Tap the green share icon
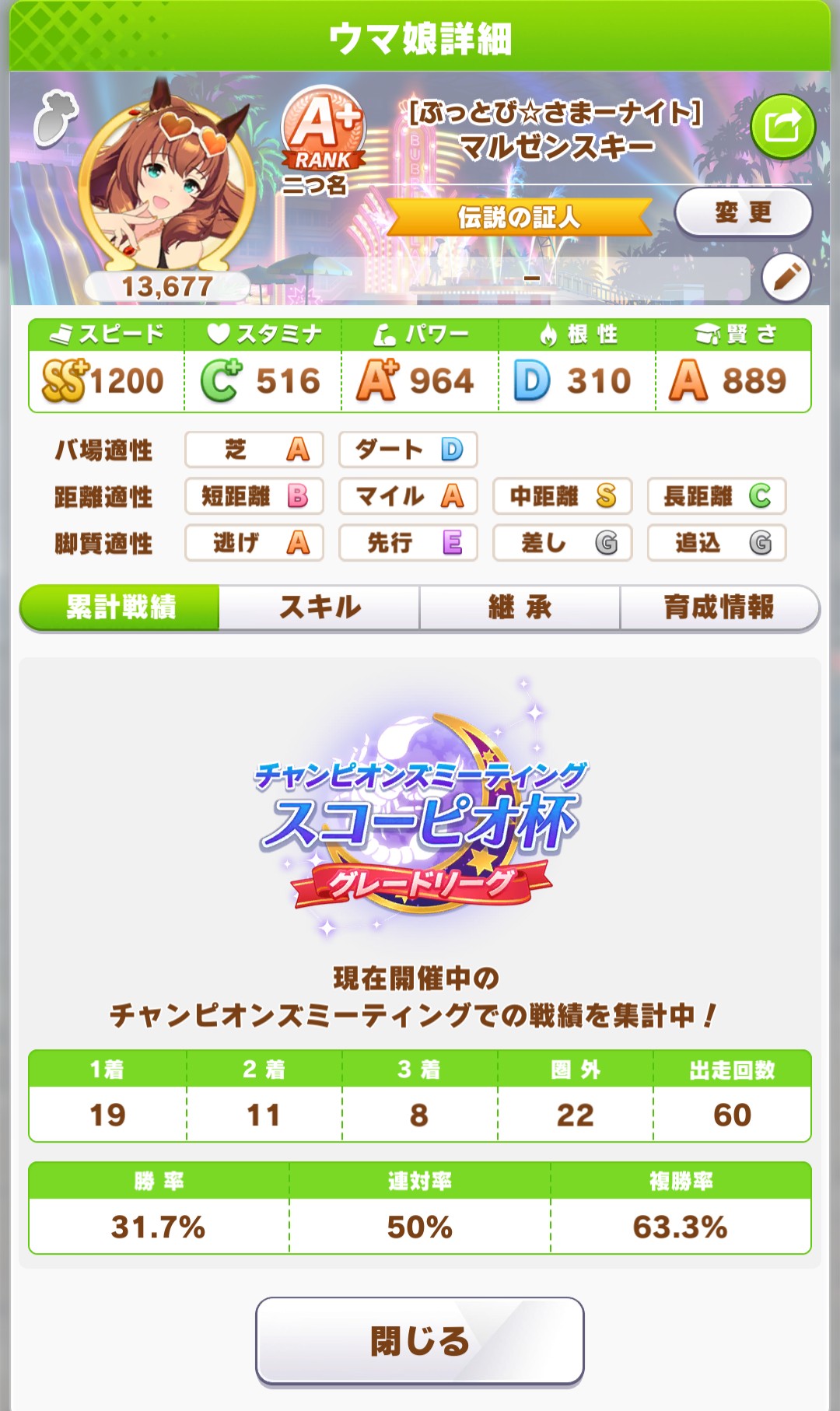840x1411 pixels. [782, 126]
